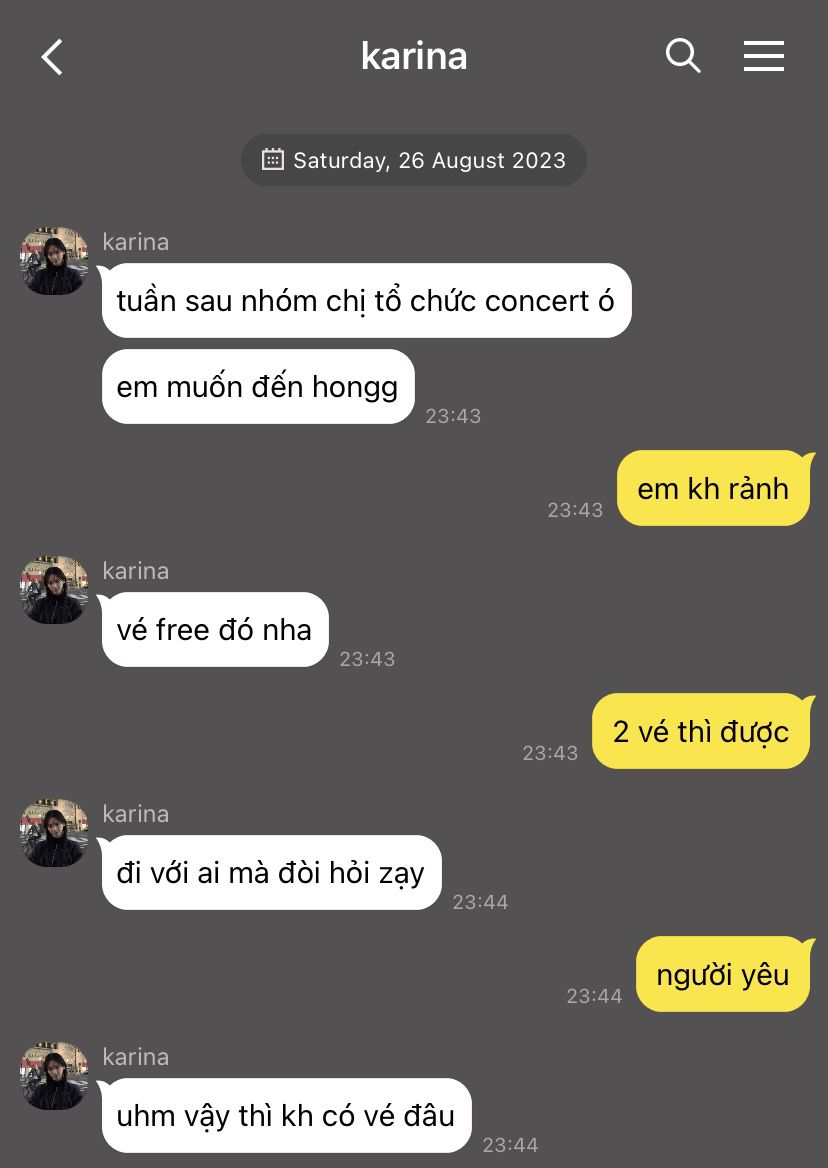Viewport: 828px width, 1168px height.
Task: Go back from karina's chat
Action: tap(52, 57)
